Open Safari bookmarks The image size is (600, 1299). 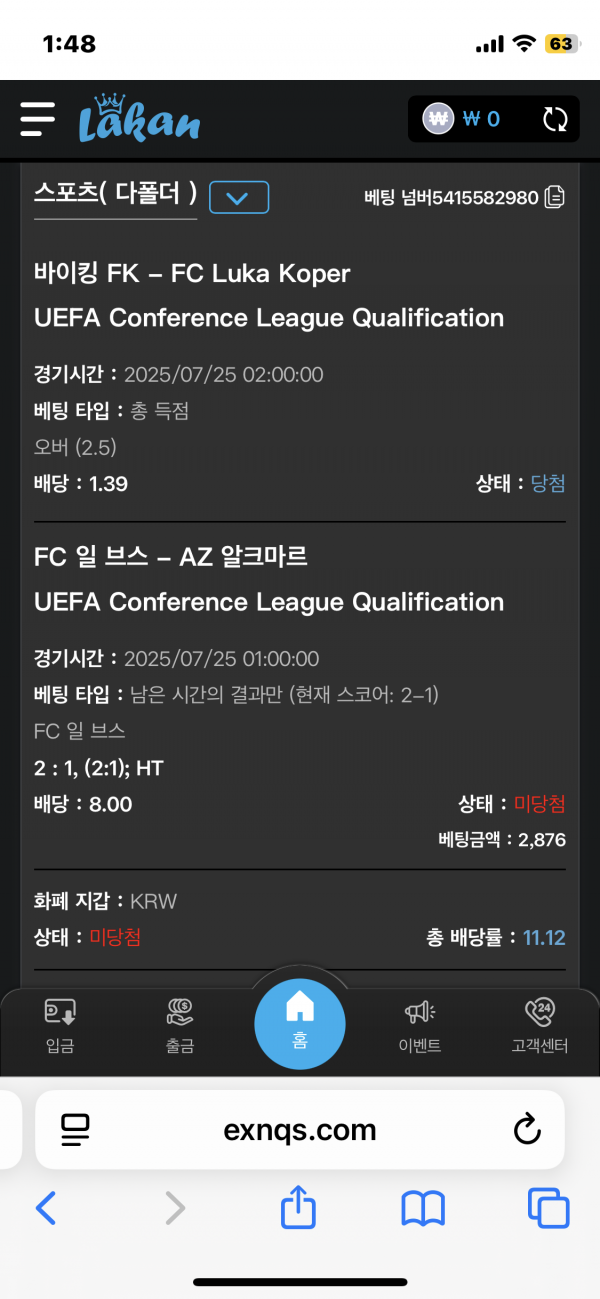coord(423,1209)
